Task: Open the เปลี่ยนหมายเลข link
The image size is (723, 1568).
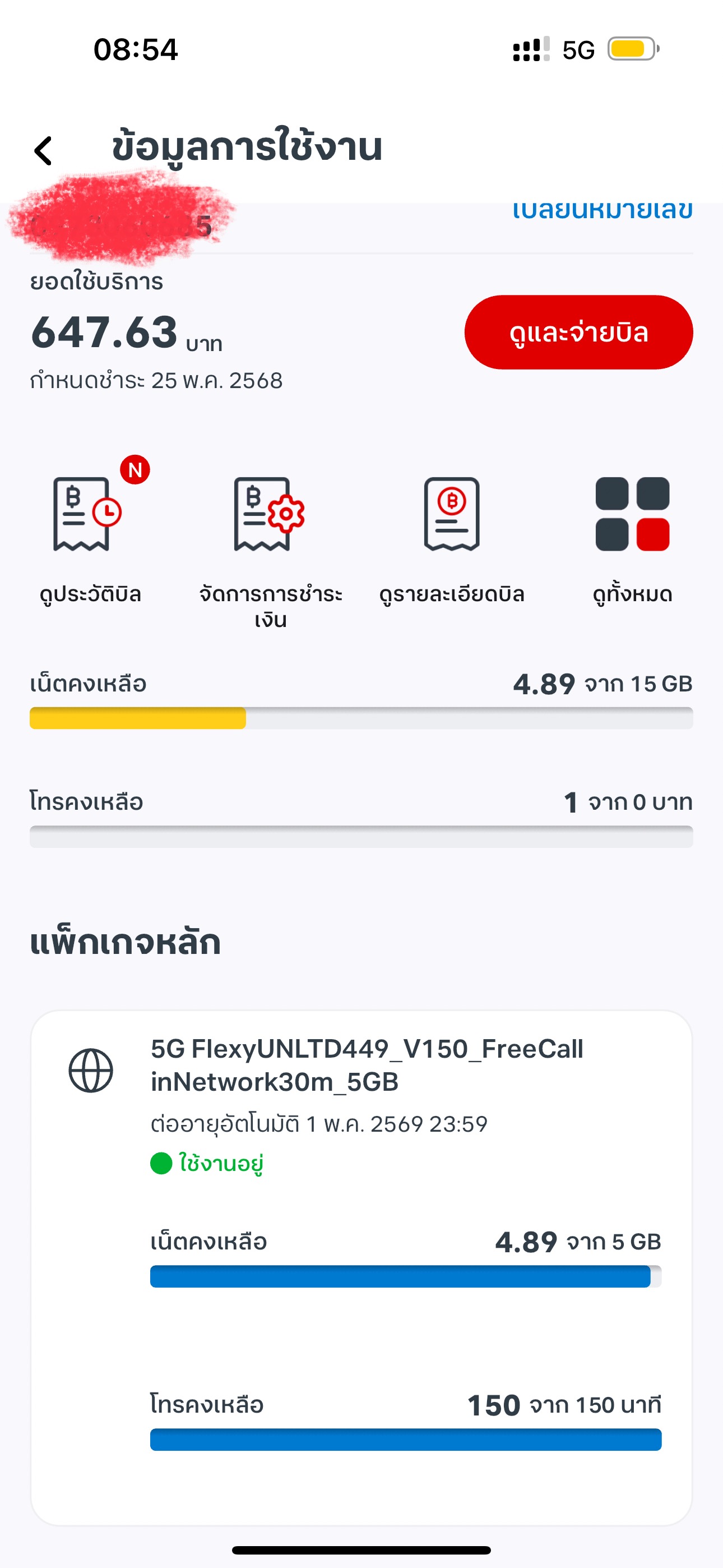Action: coord(602,211)
